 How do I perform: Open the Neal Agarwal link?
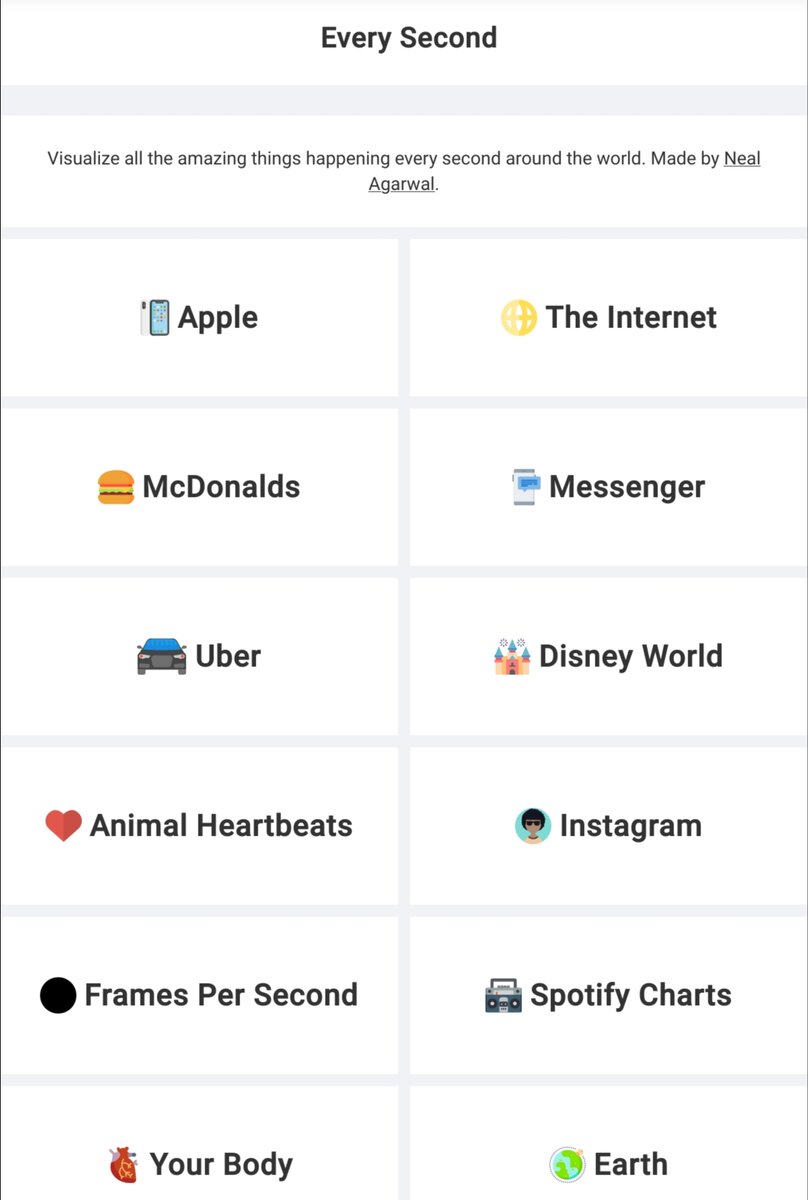coord(741,159)
